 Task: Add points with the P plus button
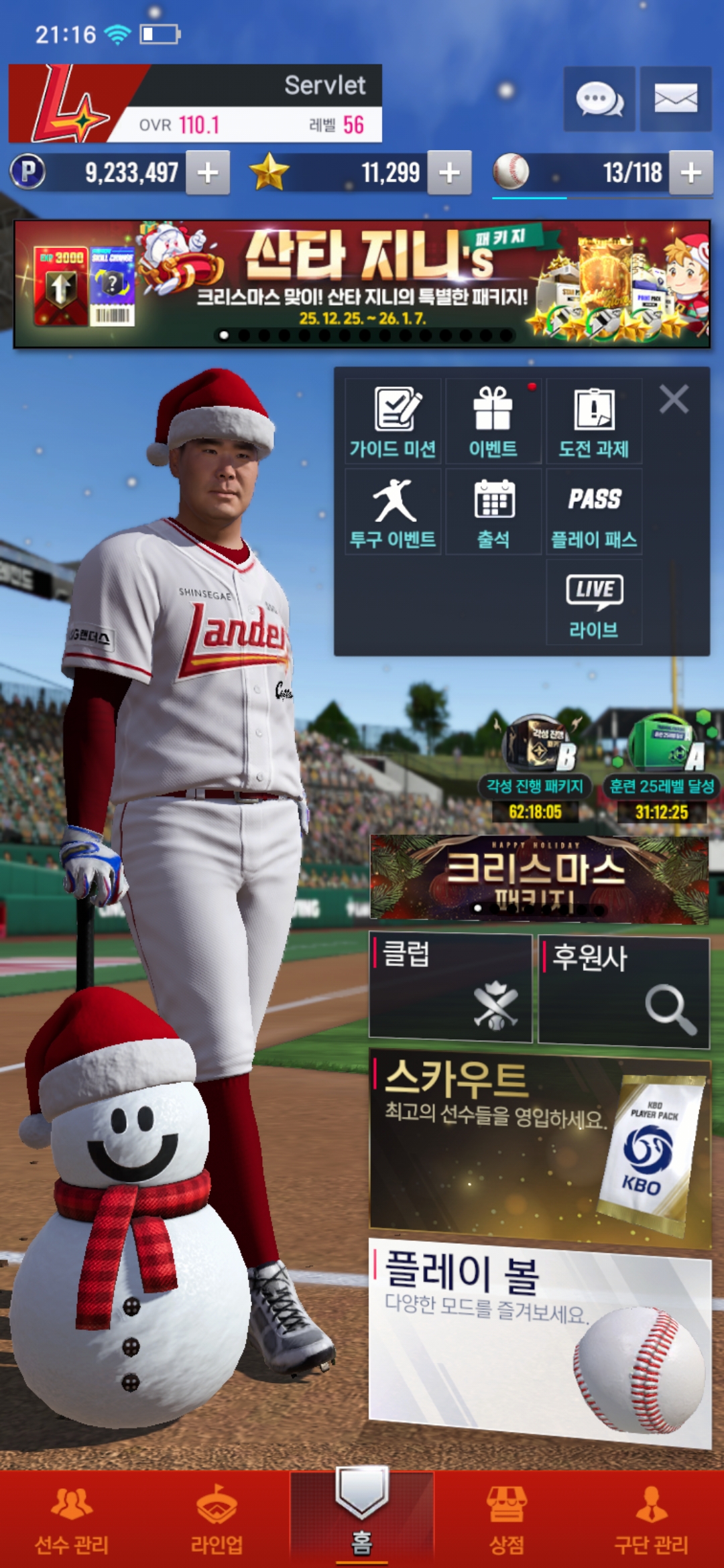coord(208,173)
